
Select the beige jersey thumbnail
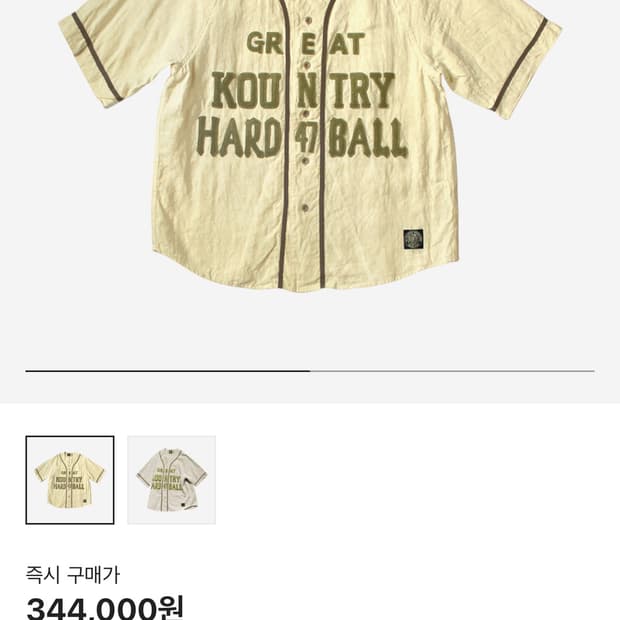click(x=171, y=480)
